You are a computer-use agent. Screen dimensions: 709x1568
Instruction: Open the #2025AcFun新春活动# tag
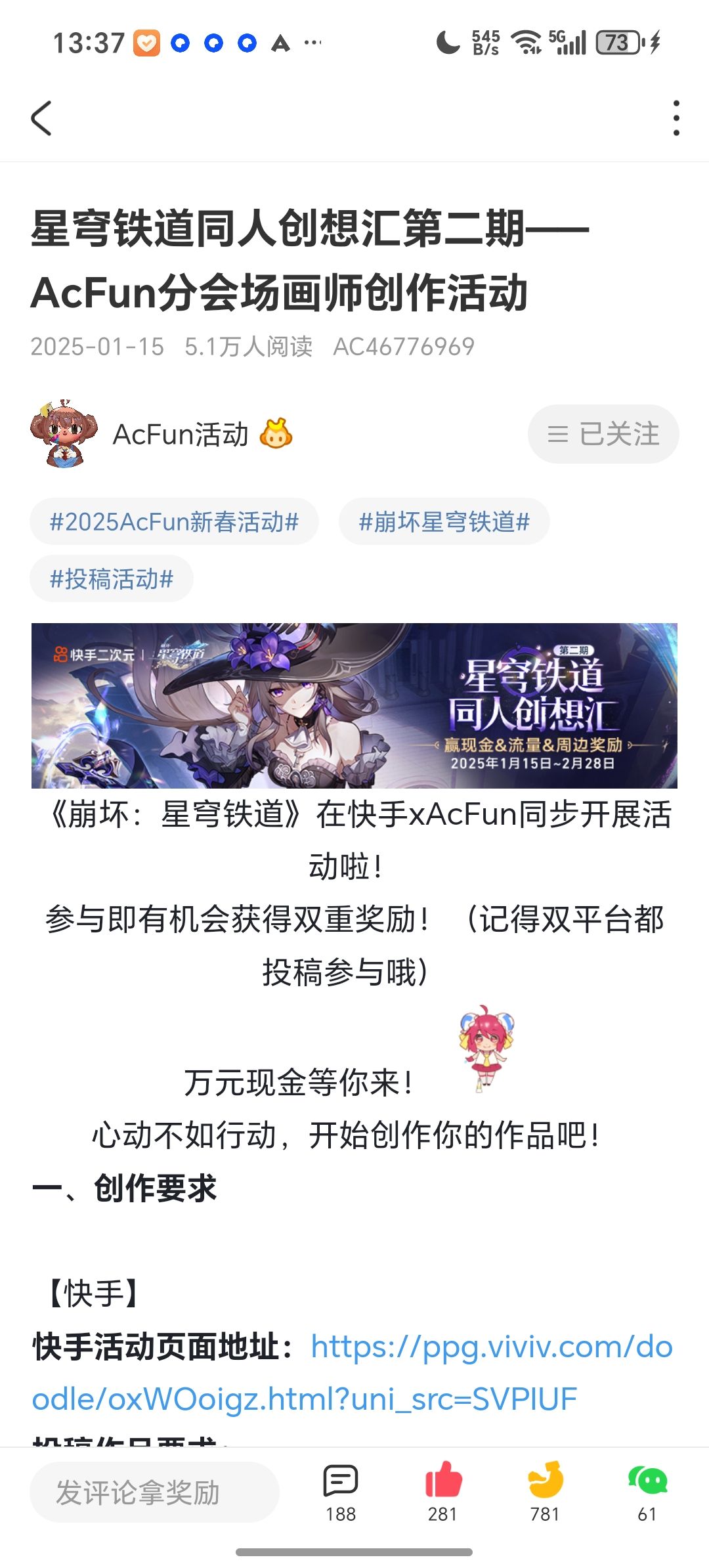coord(174,522)
